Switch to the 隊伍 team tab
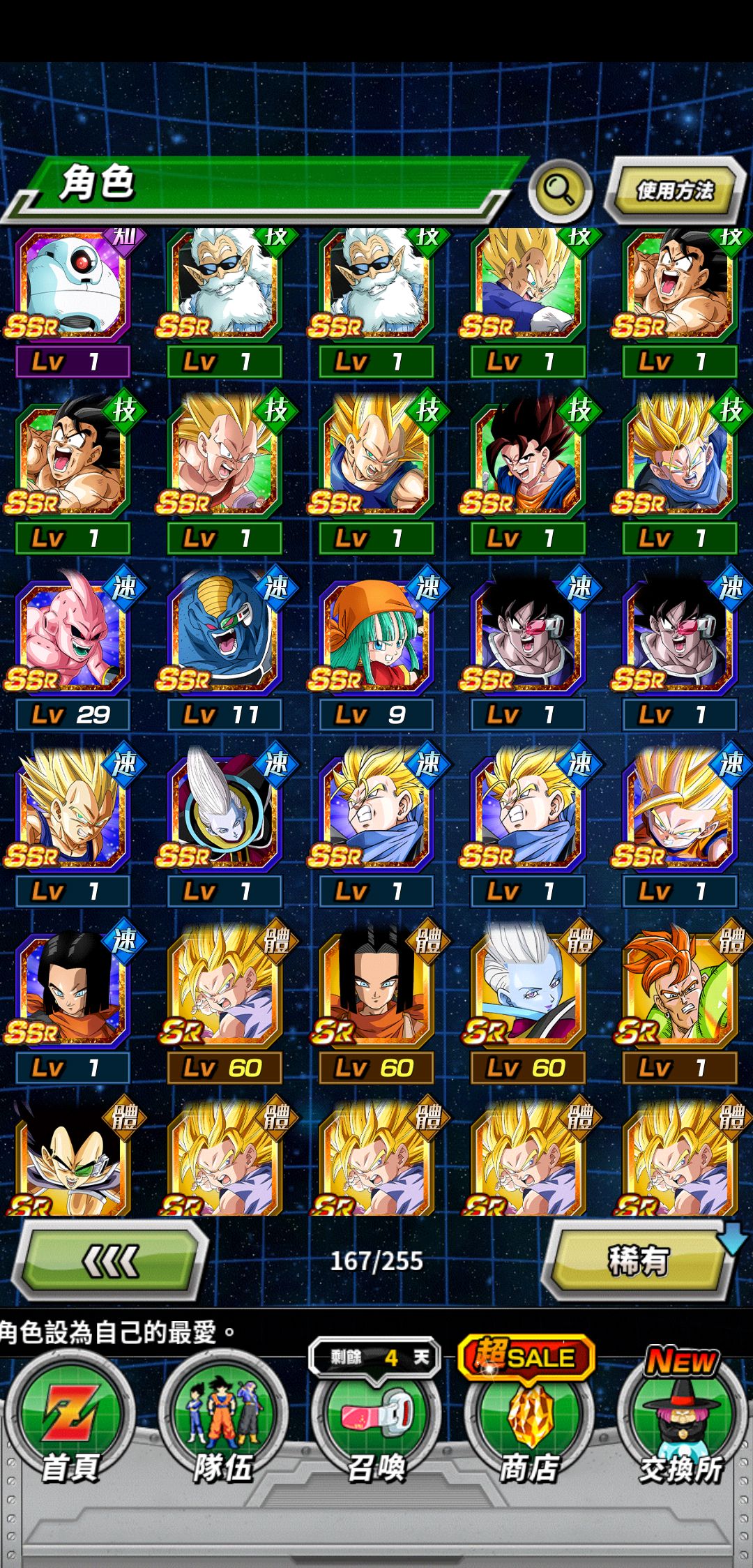 pyautogui.click(x=223, y=1426)
